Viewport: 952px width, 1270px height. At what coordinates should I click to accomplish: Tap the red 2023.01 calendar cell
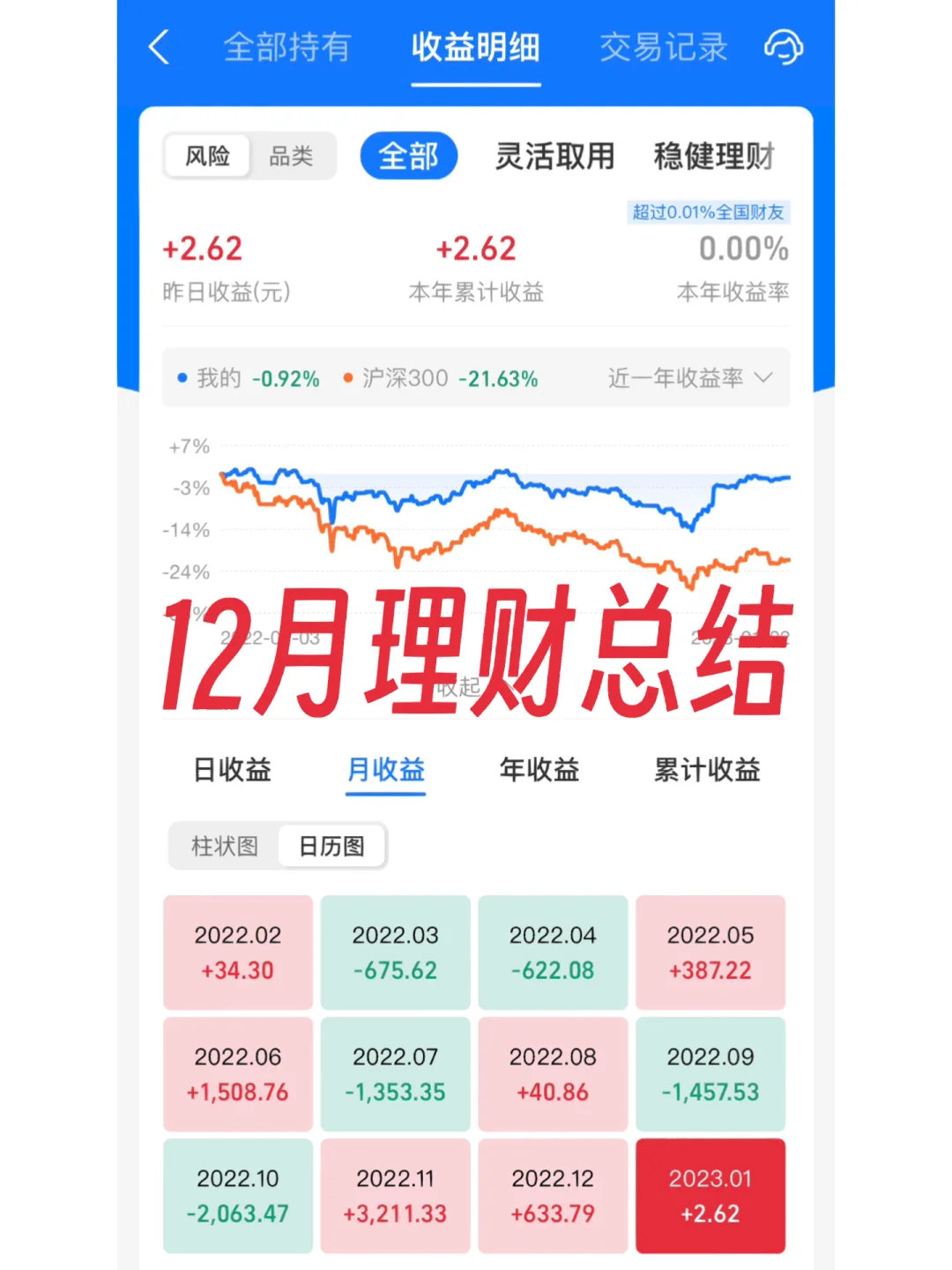click(x=710, y=1195)
